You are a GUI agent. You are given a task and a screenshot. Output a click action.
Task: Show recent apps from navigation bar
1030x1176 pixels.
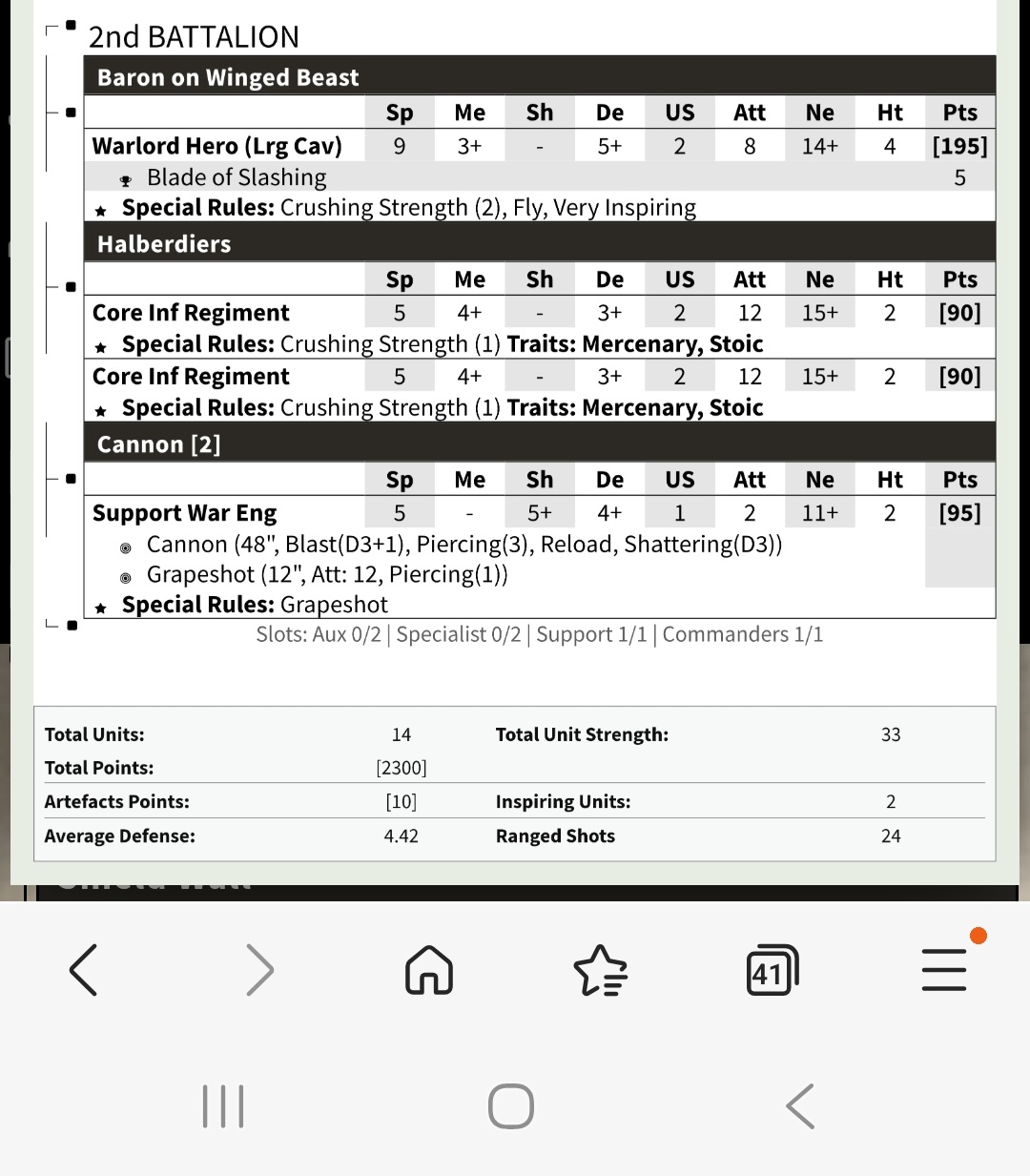(x=223, y=1106)
